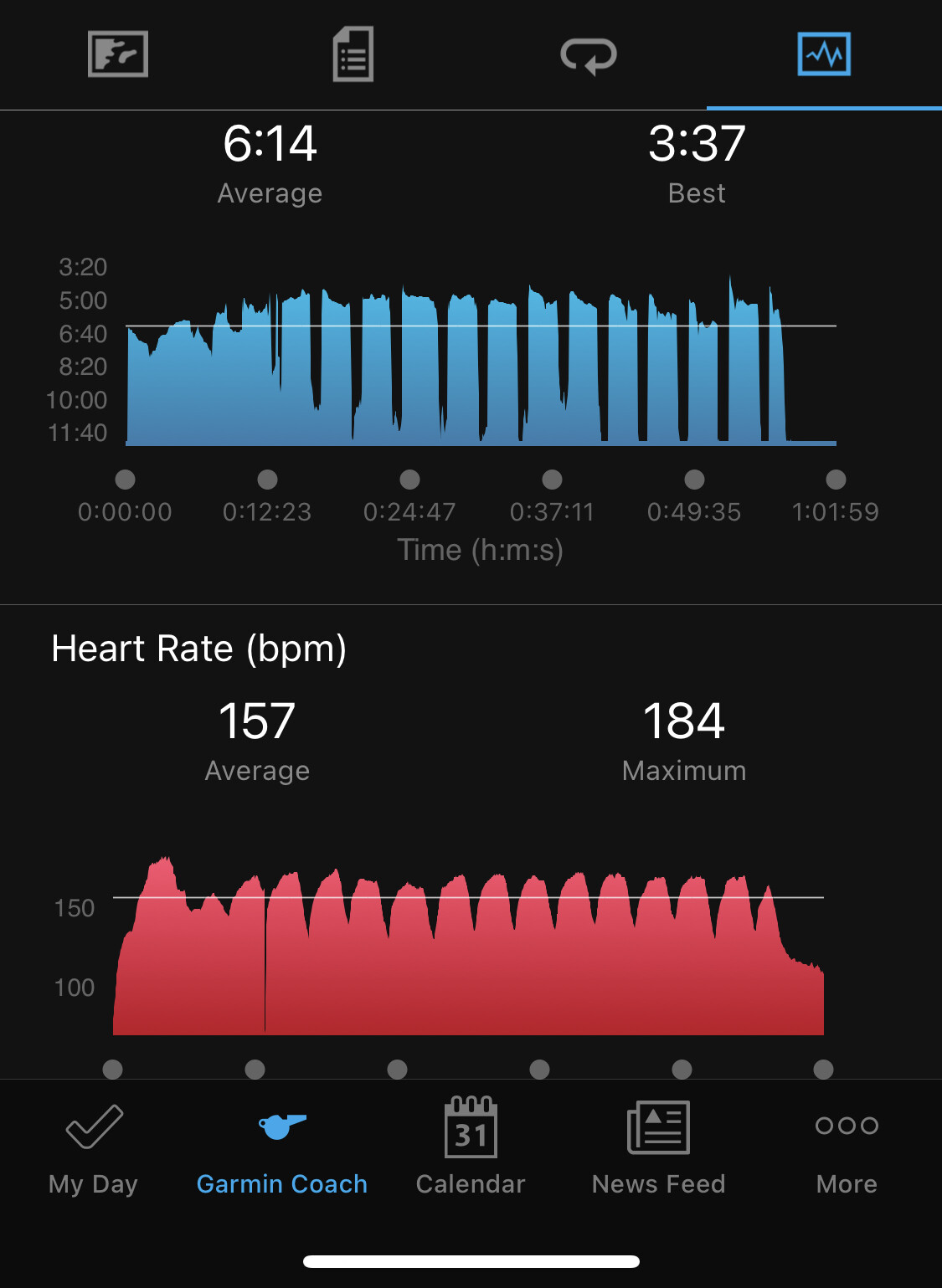The image size is (942, 1288).
Task: Go to My Day
Action: (94, 1147)
